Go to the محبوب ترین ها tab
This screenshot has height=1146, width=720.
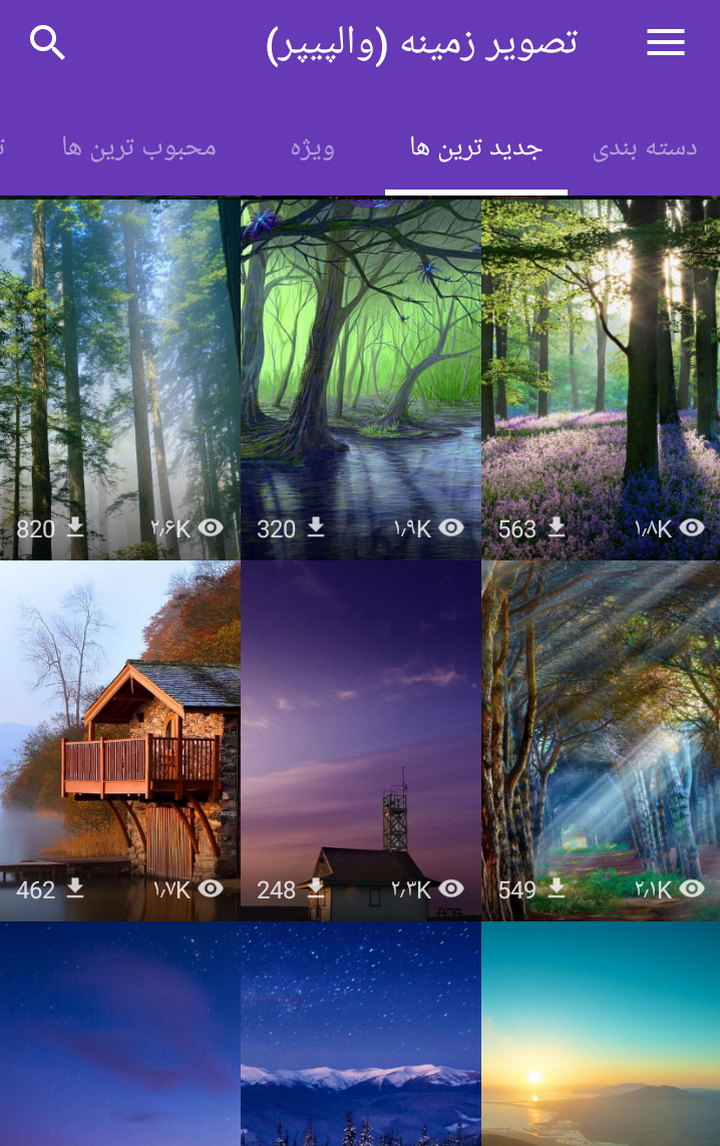coord(139,148)
